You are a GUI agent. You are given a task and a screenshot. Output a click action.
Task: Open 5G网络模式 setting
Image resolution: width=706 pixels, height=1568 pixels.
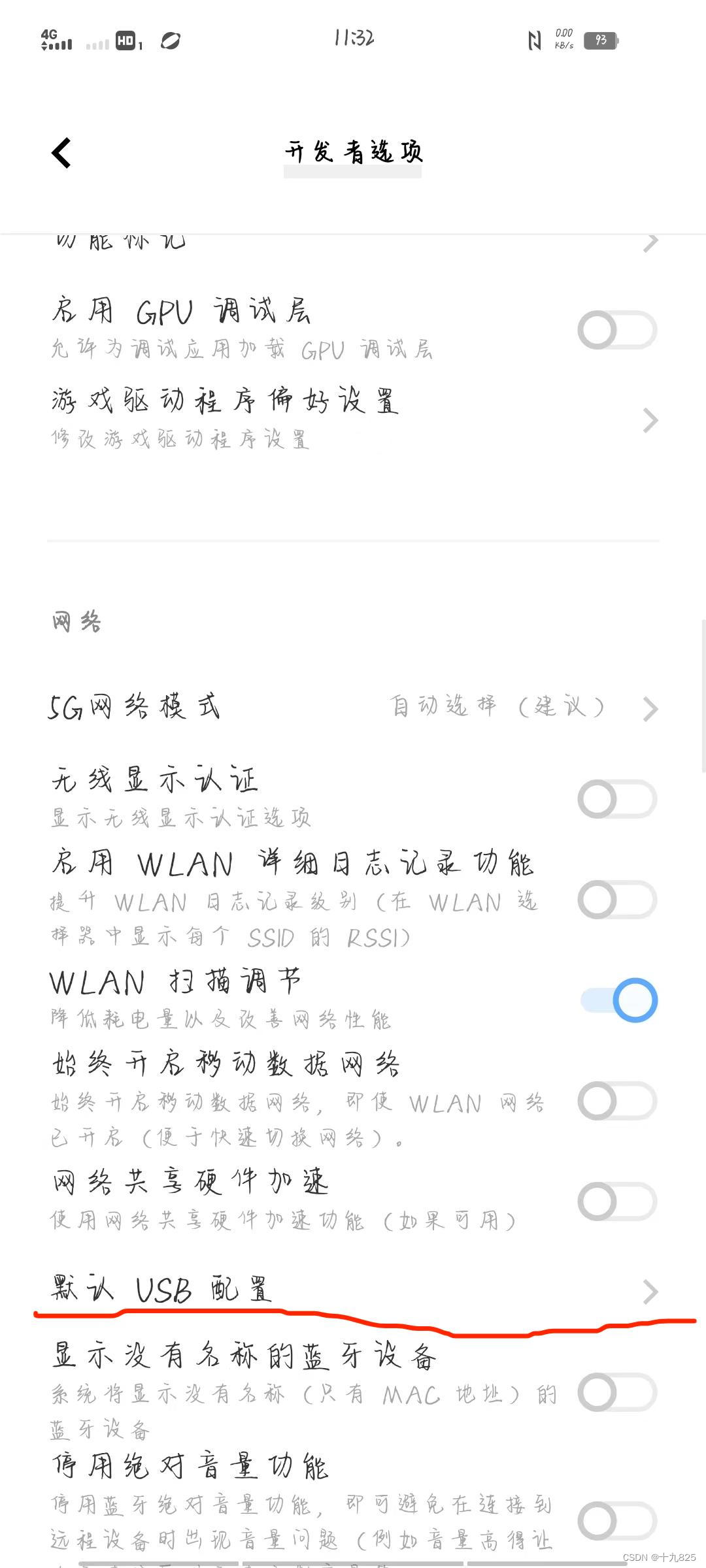(x=353, y=708)
